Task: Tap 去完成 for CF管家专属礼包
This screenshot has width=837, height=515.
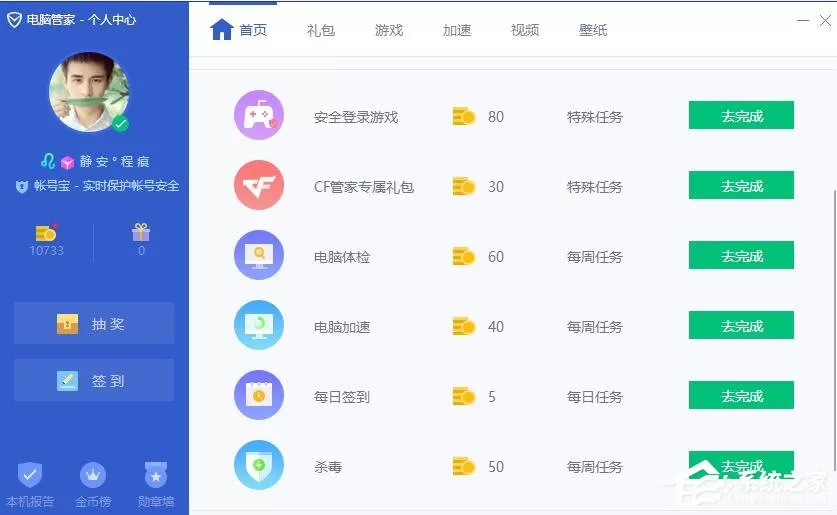Action: coord(741,185)
